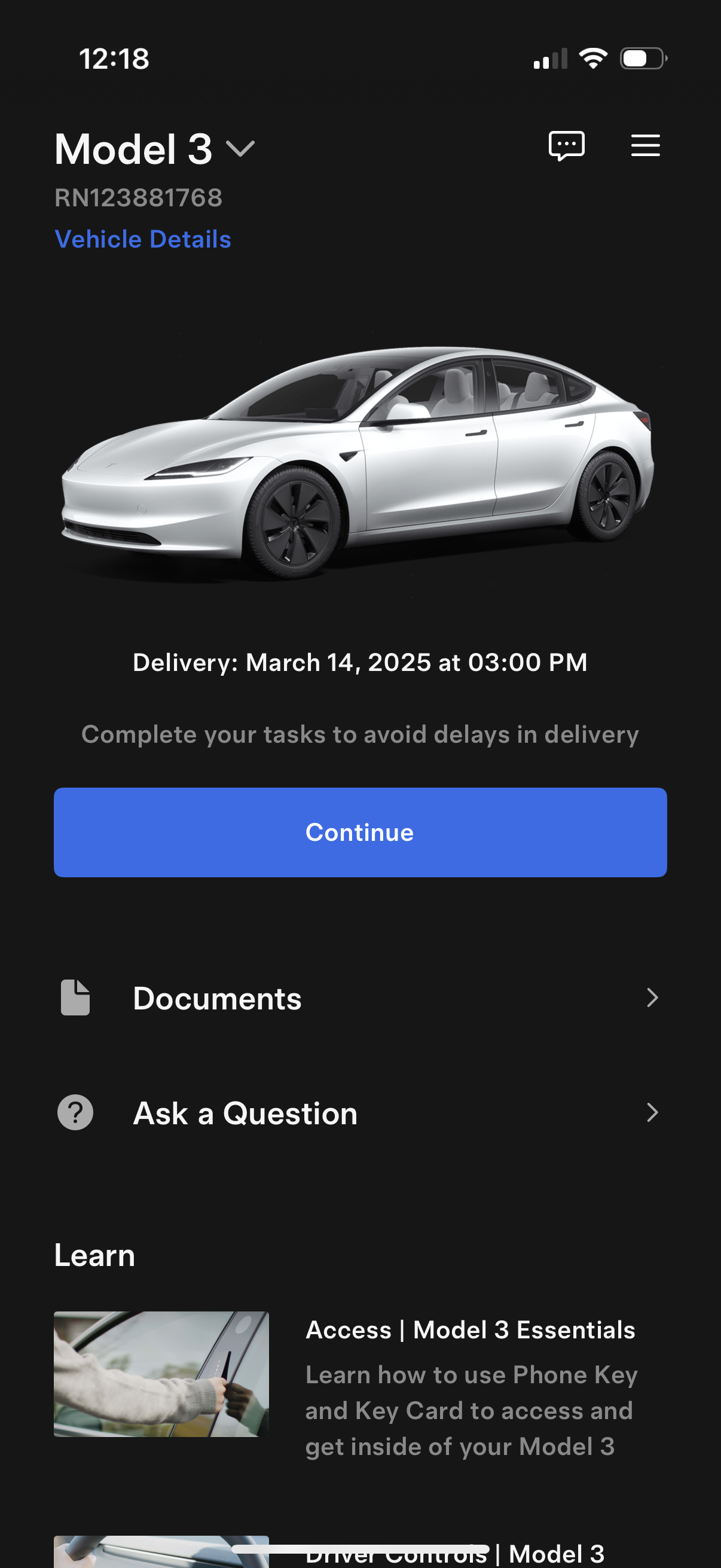Tap the cellular signal icon
Screen dimensions: 721x1568
click(x=551, y=59)
